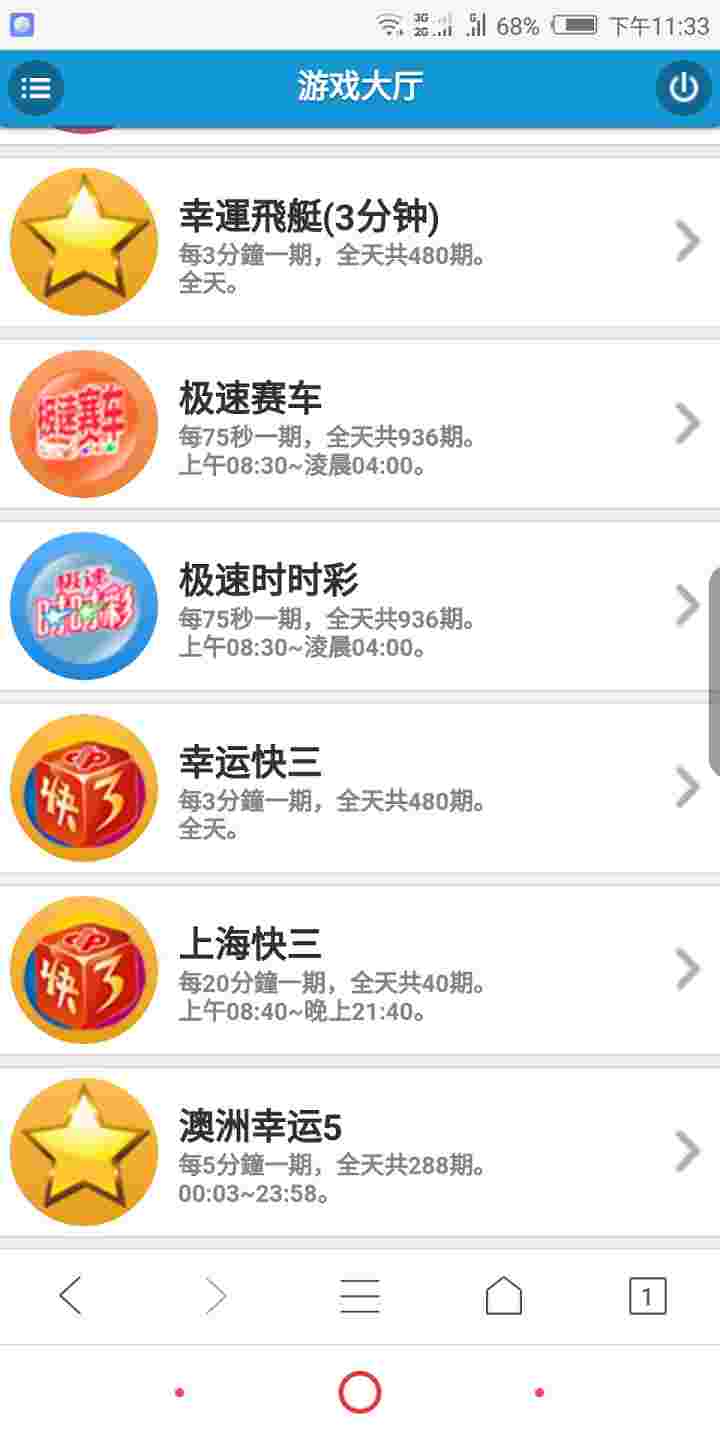Image resolution: width=720 pixels, height=1440 pixels.
Task: Tap the power logout icon
Action: pyautogui.click(x=684, y=88)
